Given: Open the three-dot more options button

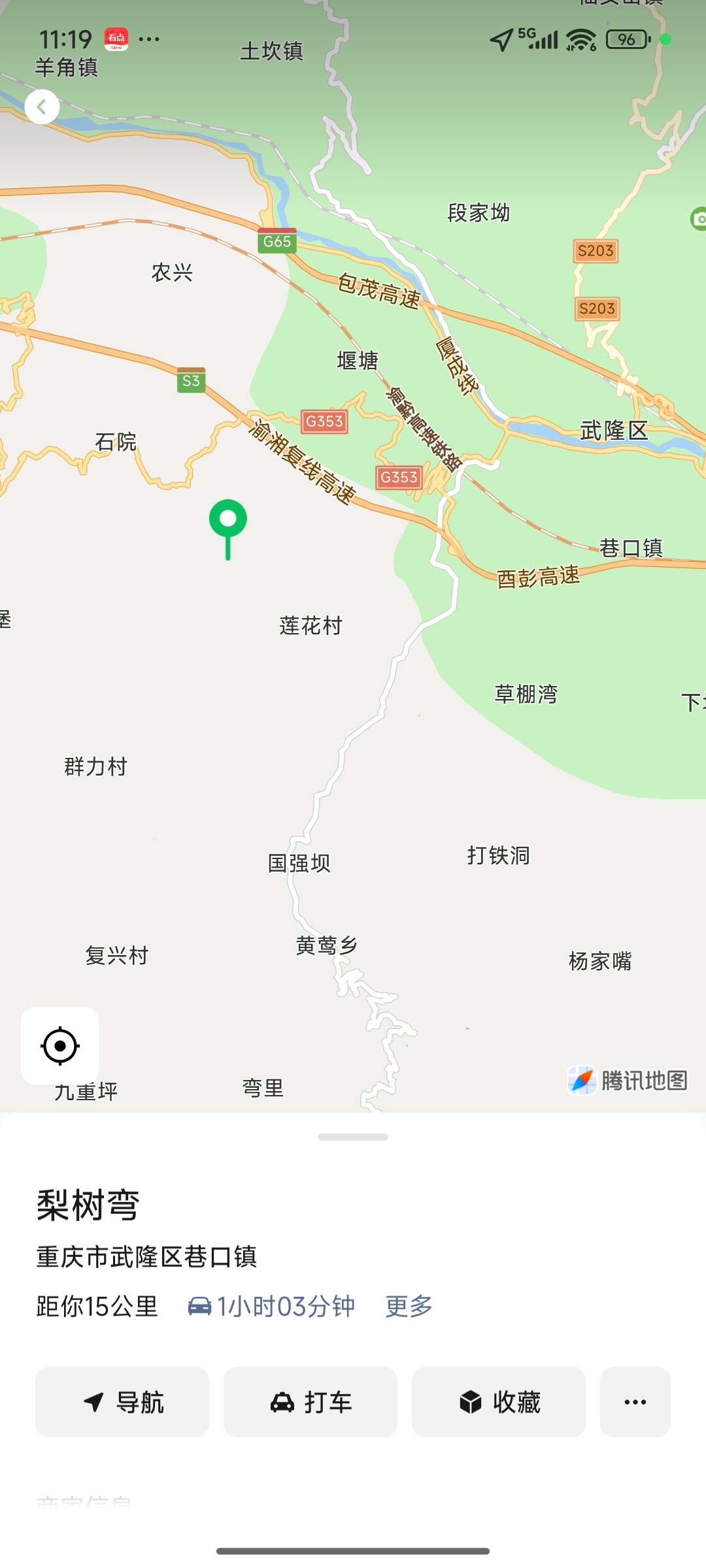Looking at the screenshot, I should coord(635,1402).
